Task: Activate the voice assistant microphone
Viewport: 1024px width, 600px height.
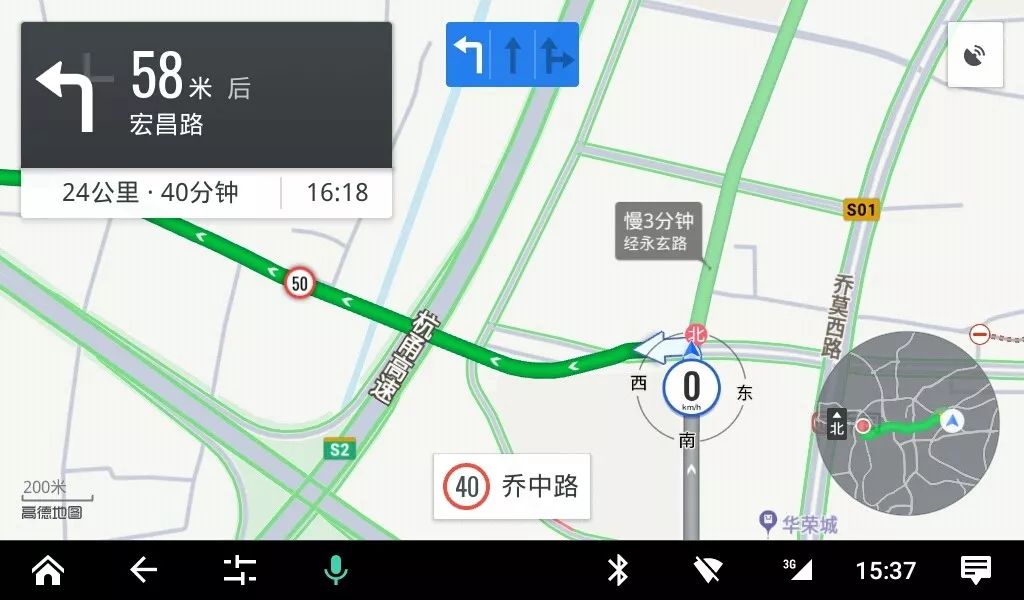Action: [x=336, y=570]
